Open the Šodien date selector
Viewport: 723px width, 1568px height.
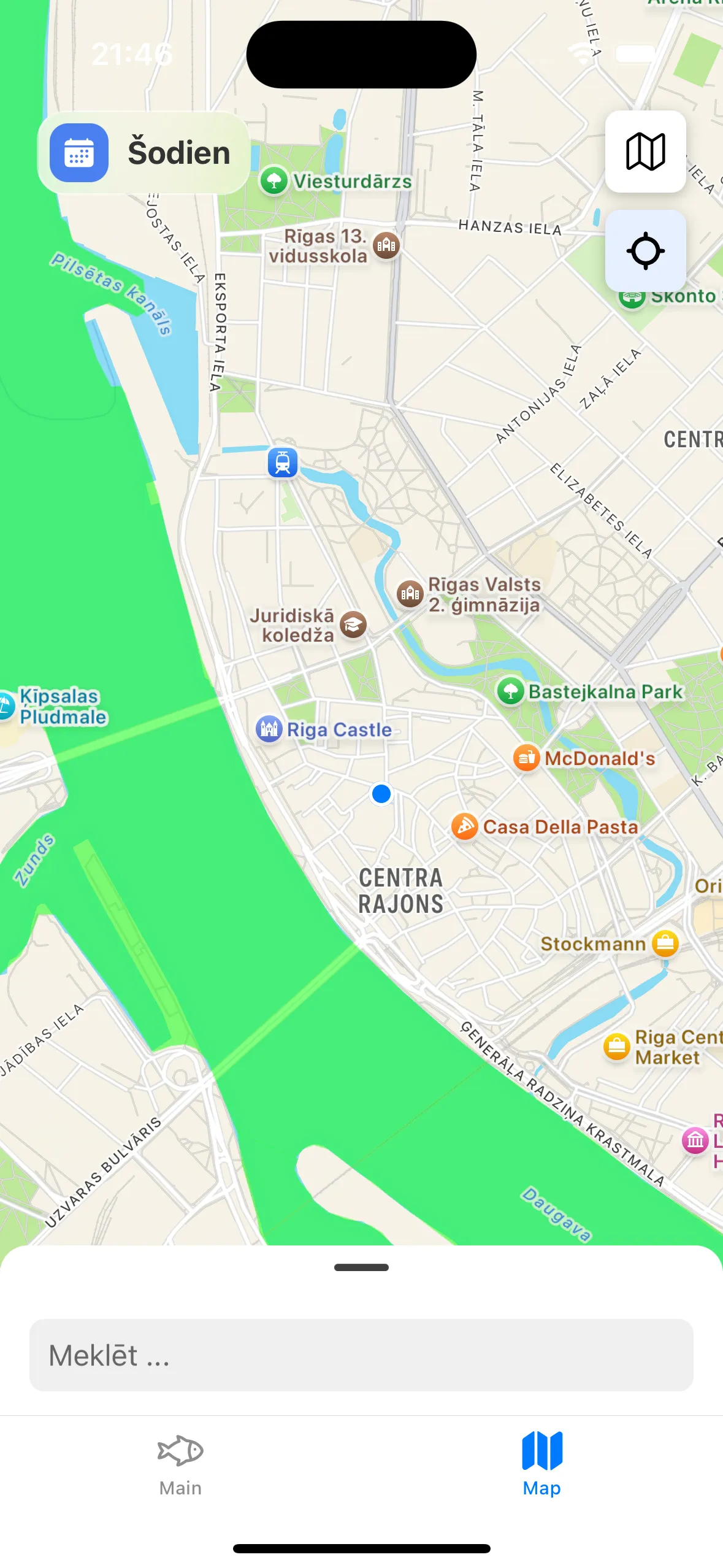pos(143,153)
